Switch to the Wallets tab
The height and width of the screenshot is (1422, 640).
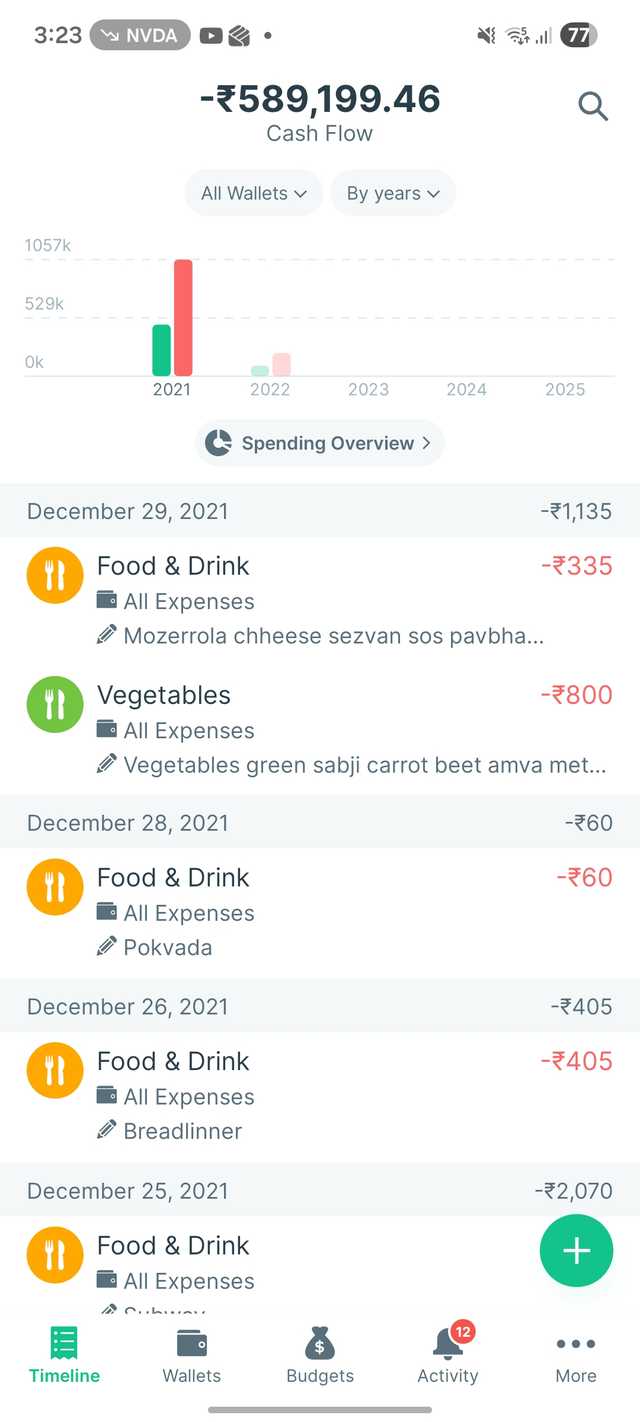pyautogui.click(x=192, y=1355)
